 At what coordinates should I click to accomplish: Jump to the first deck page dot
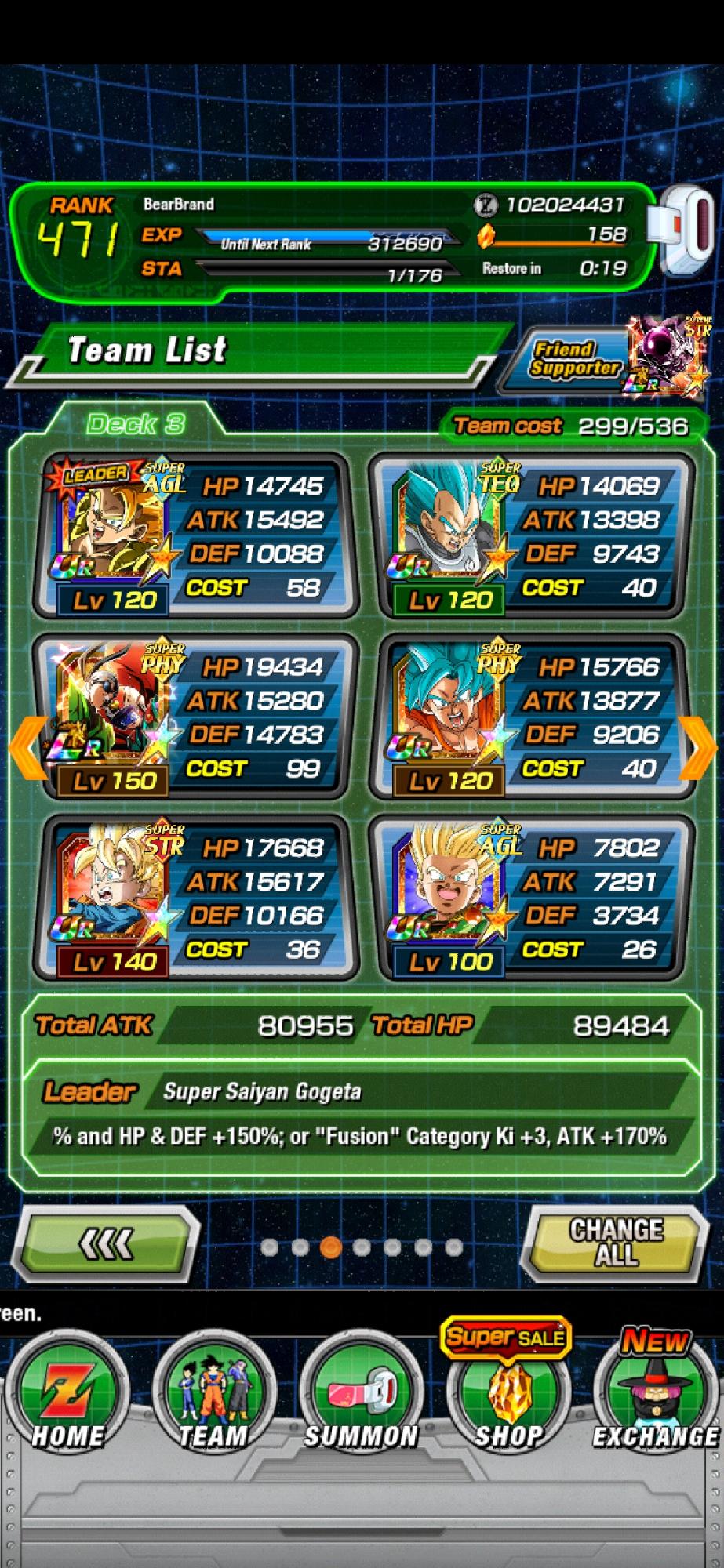point(270,1247)
